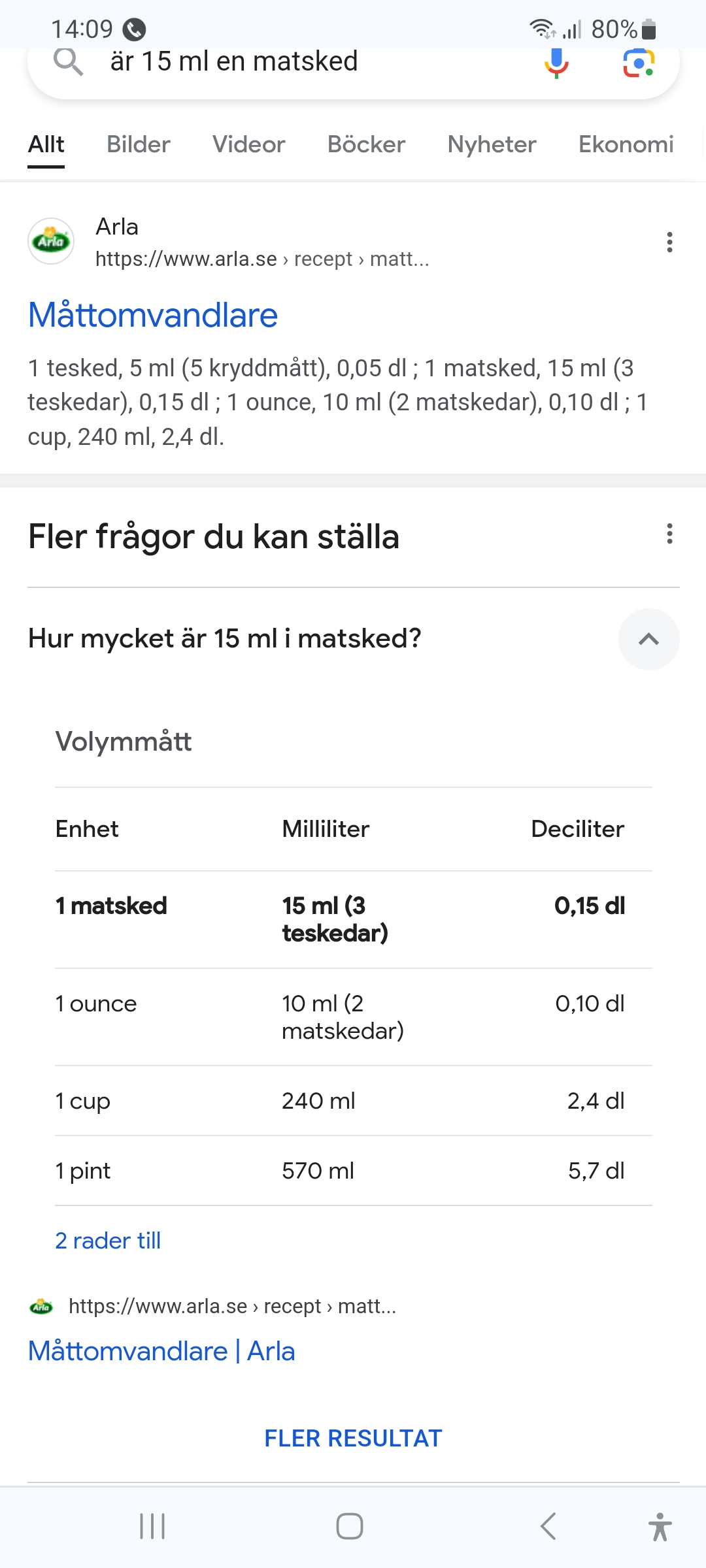The image size is (706, 1568).
Task: Open the top Måttomvandlare result from Arla
Action: point(153,315)
